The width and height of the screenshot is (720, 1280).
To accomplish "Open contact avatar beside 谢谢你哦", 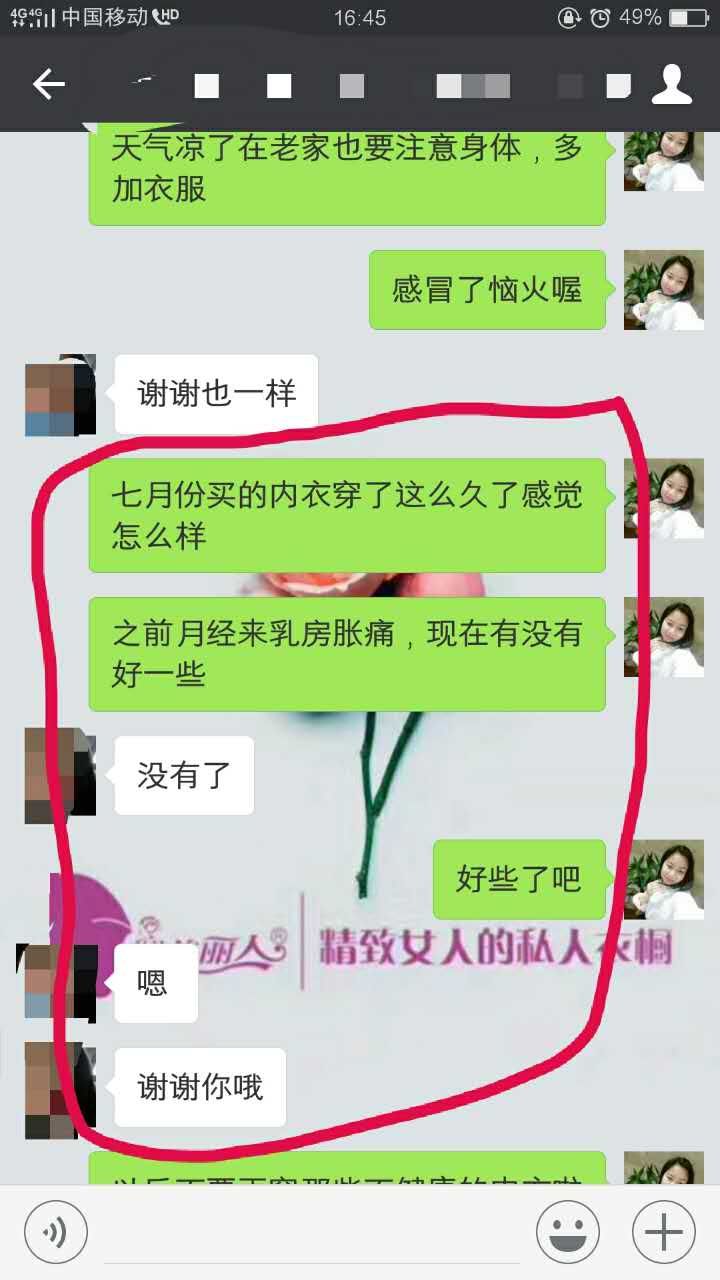I will coord(59,1088).
